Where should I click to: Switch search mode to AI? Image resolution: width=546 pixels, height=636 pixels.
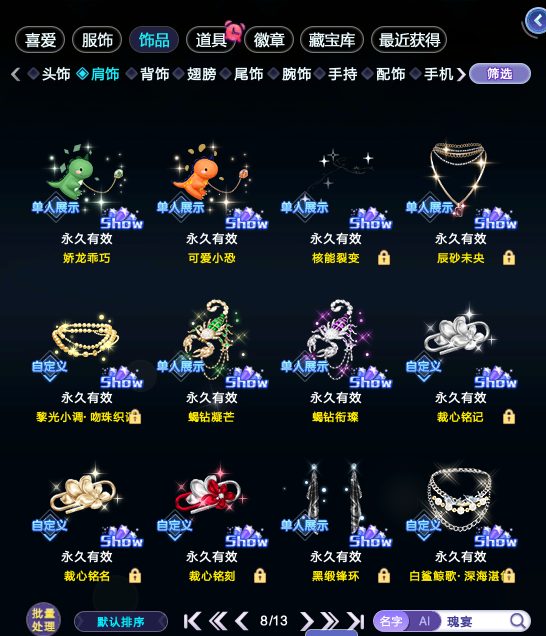424,621
